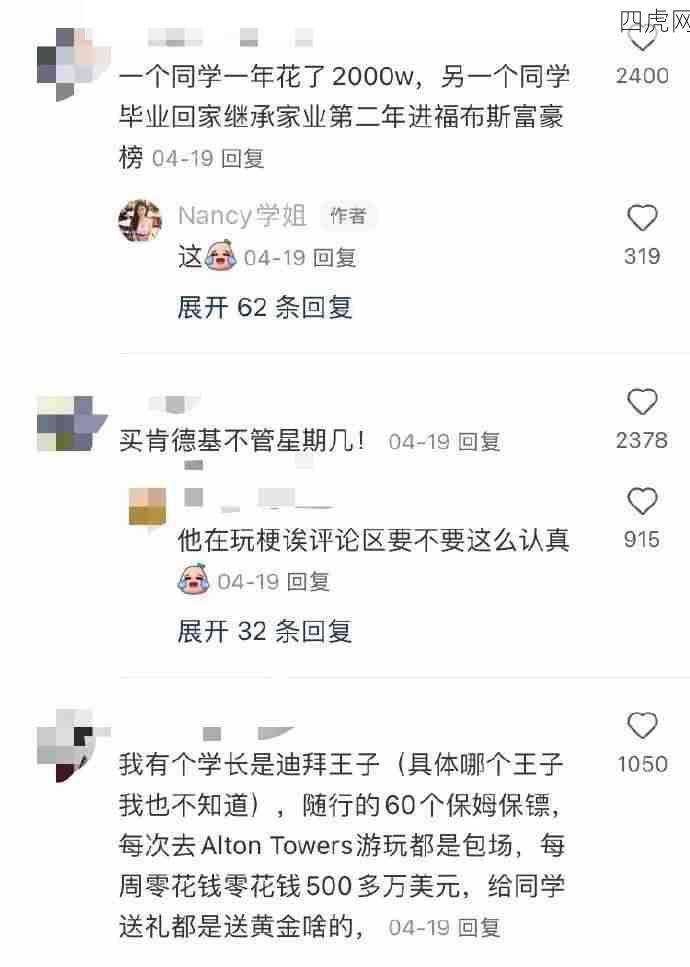Reply to the 他在玩梗 comment
The width and height of the screenshot is (690, 967).
tap(308, 581)
